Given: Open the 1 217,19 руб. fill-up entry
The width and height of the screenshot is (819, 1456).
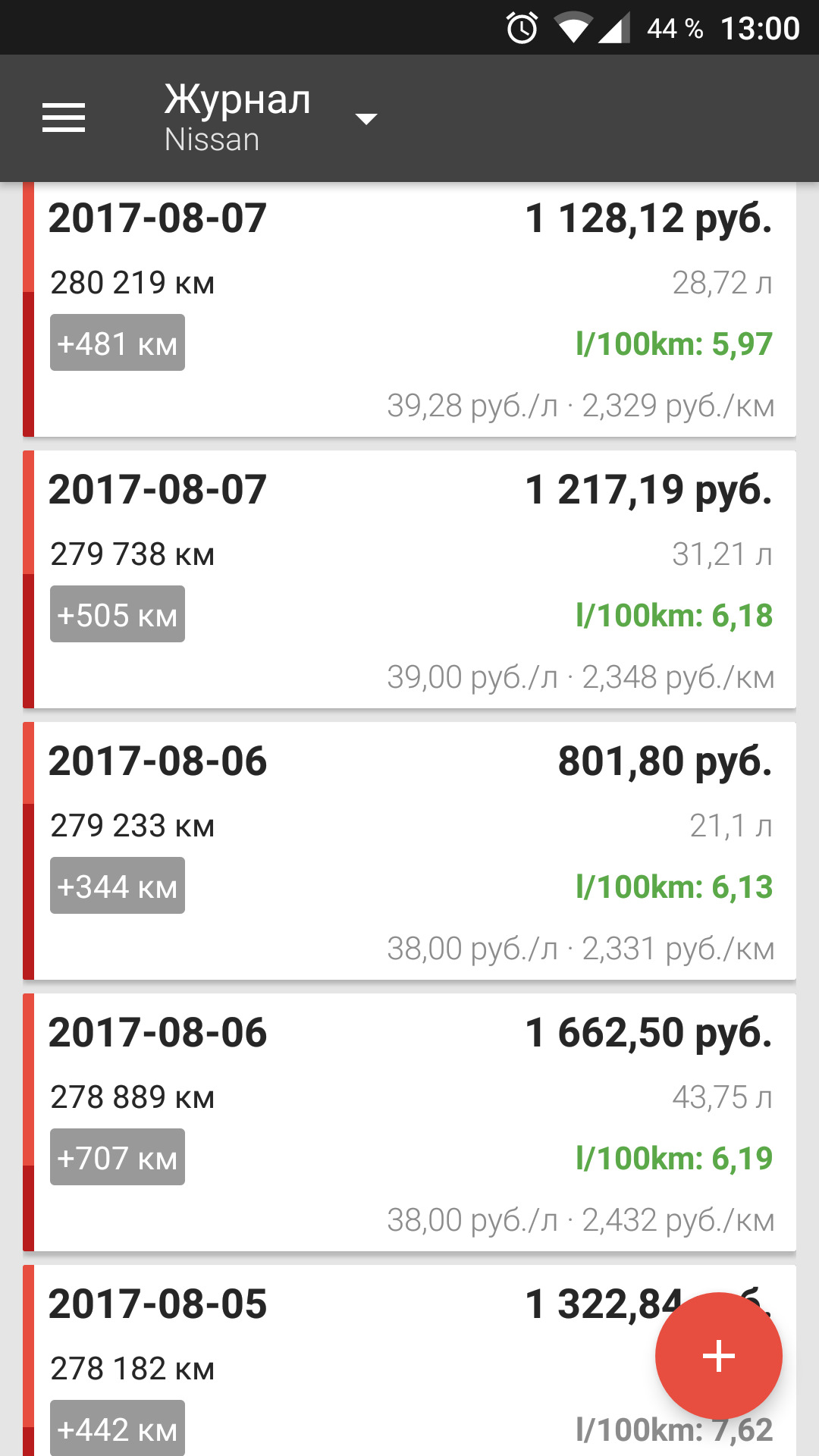Looking at the screenshot, I should tap(409, 579).
